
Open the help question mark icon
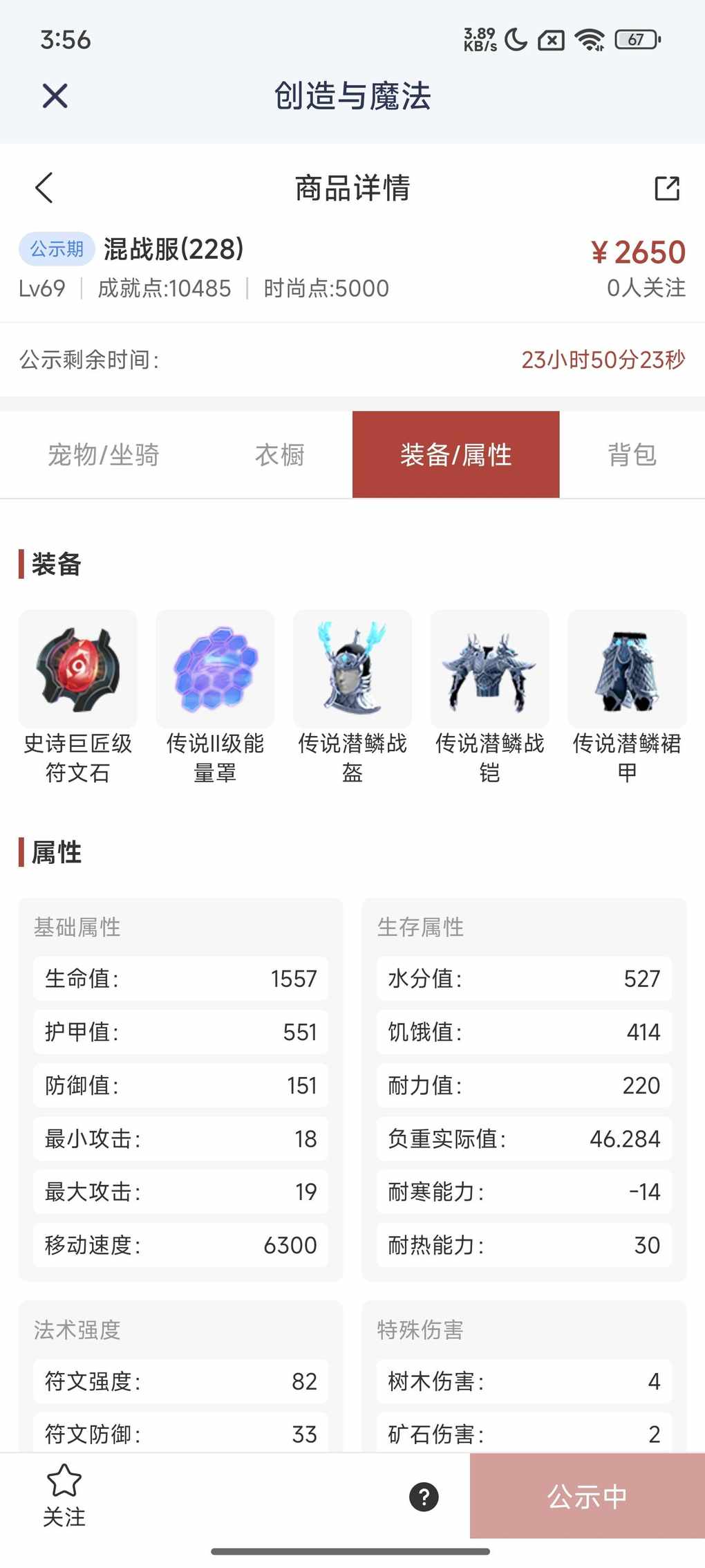(x=424, y=1497)
